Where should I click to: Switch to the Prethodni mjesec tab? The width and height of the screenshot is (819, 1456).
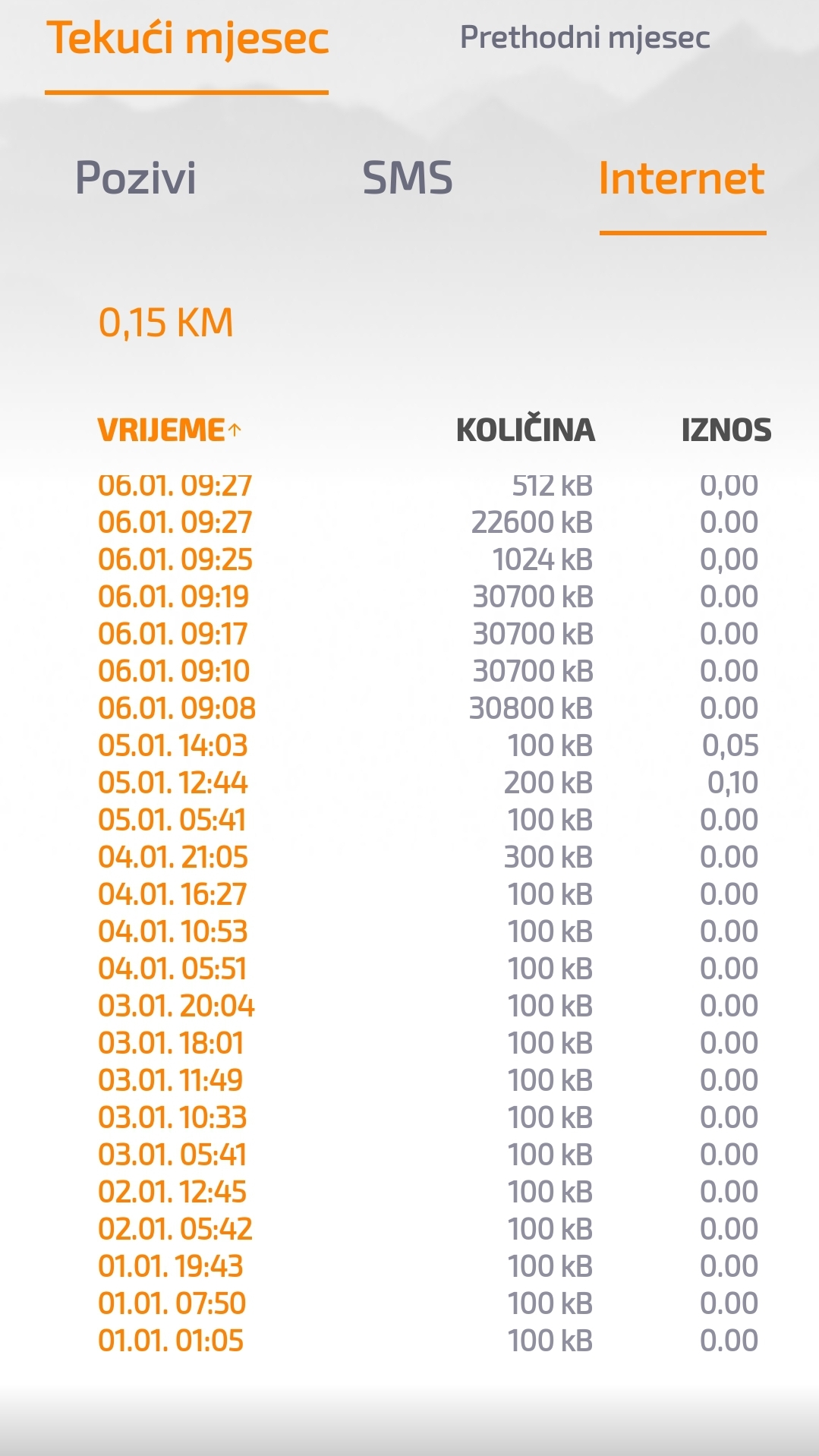[x=584, y=38]
